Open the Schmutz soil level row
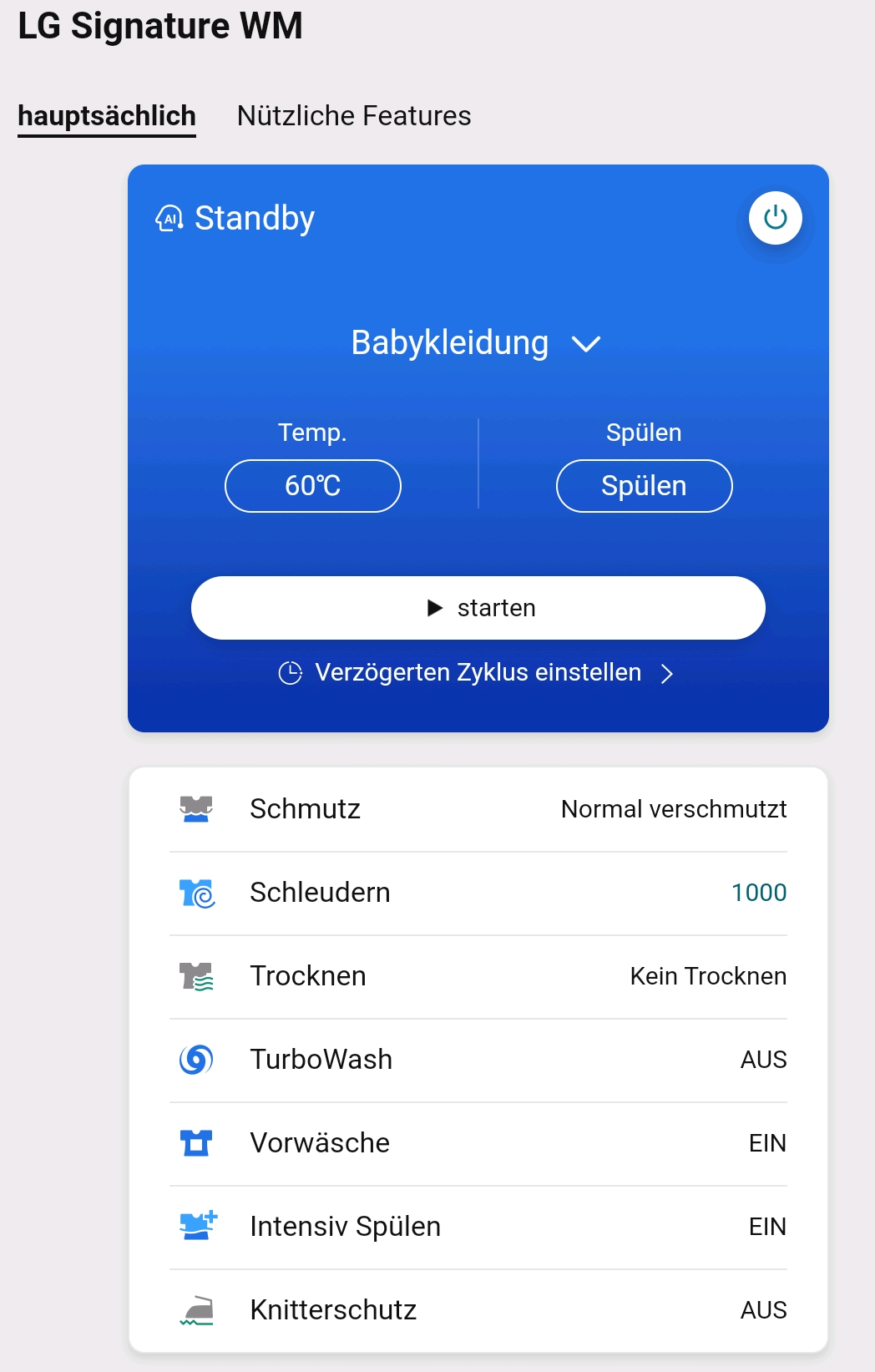This screenshot has width=875, height=1372. pos(478,809)
